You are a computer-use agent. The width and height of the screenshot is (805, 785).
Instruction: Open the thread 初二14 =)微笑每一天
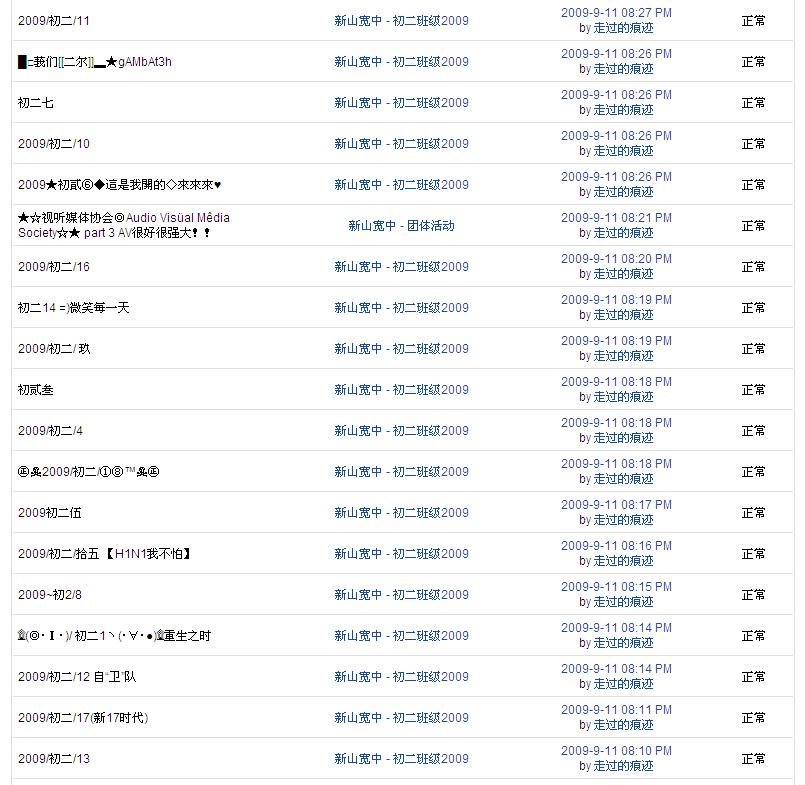click(x=74, y=308)
